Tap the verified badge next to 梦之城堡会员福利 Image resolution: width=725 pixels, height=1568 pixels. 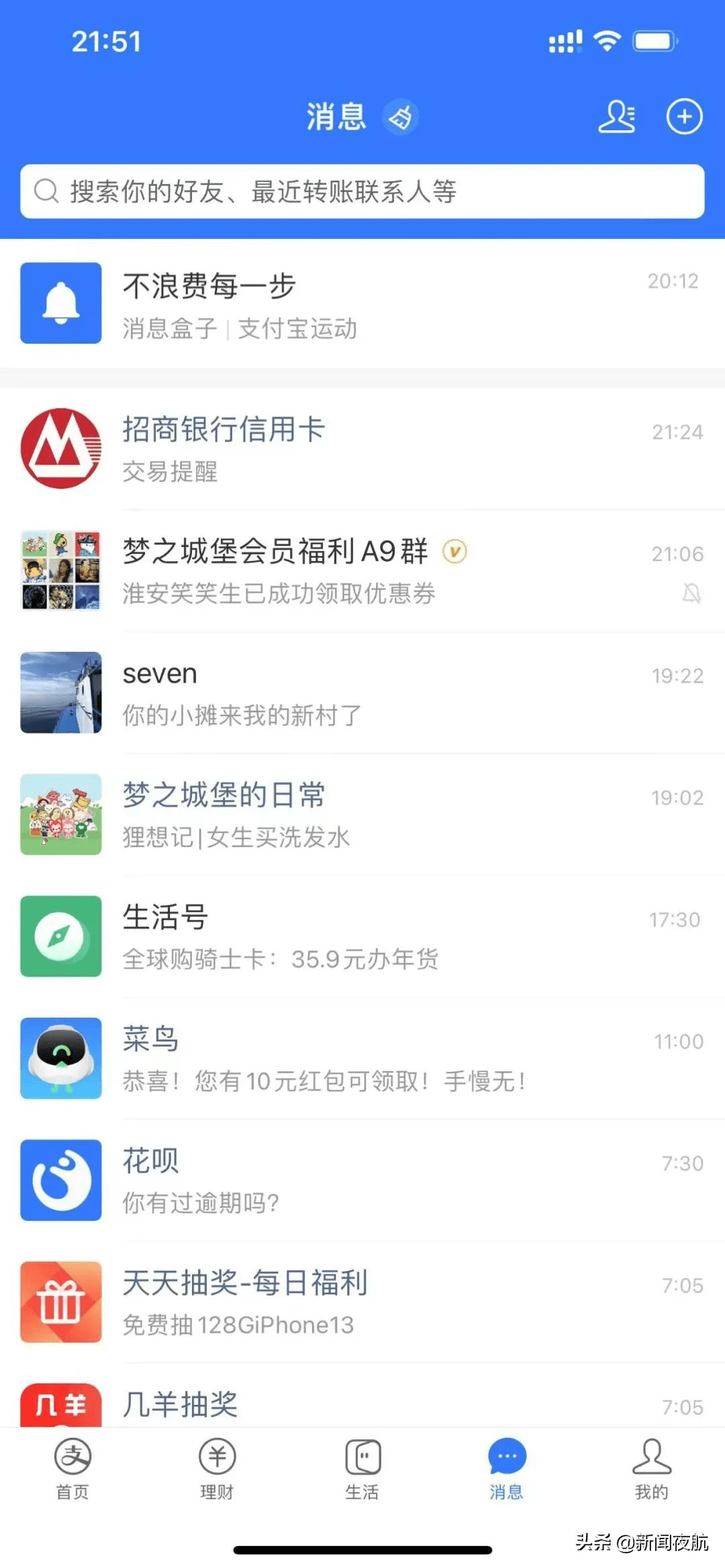[x=454, y=552]
